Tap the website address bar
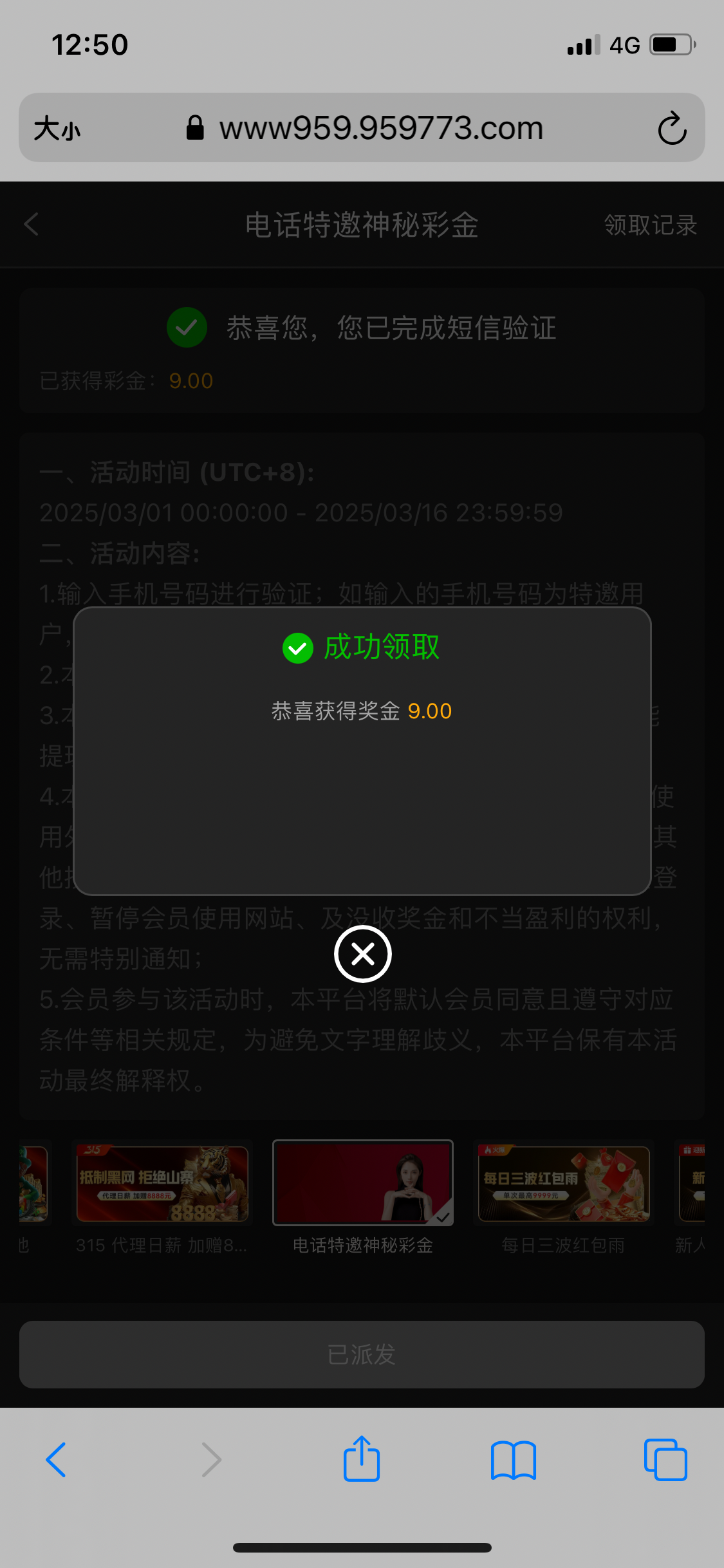 (x=381, y=128)
